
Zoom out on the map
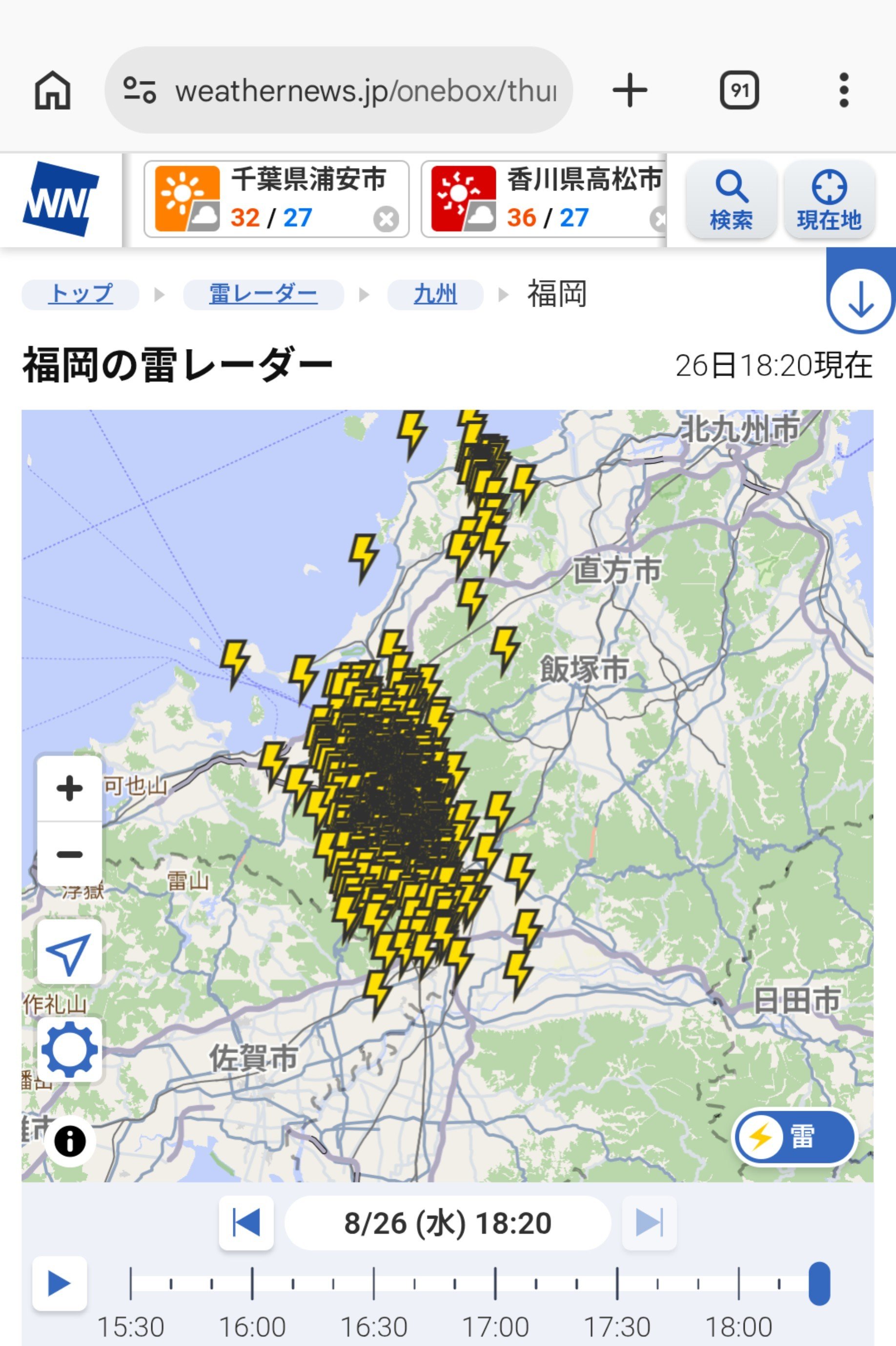pos(70,854)
